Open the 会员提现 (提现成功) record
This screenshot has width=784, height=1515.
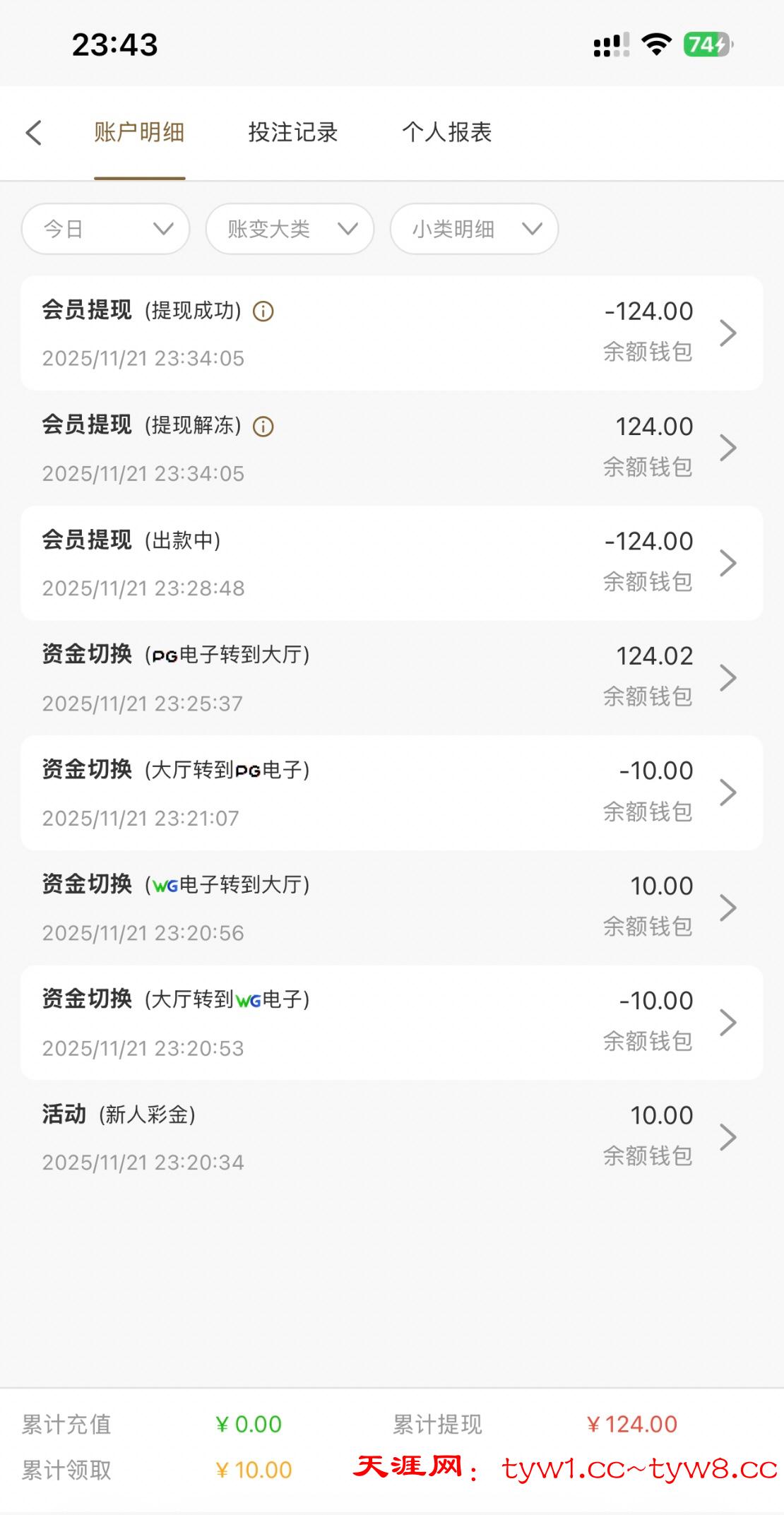(x=391, y=333)
